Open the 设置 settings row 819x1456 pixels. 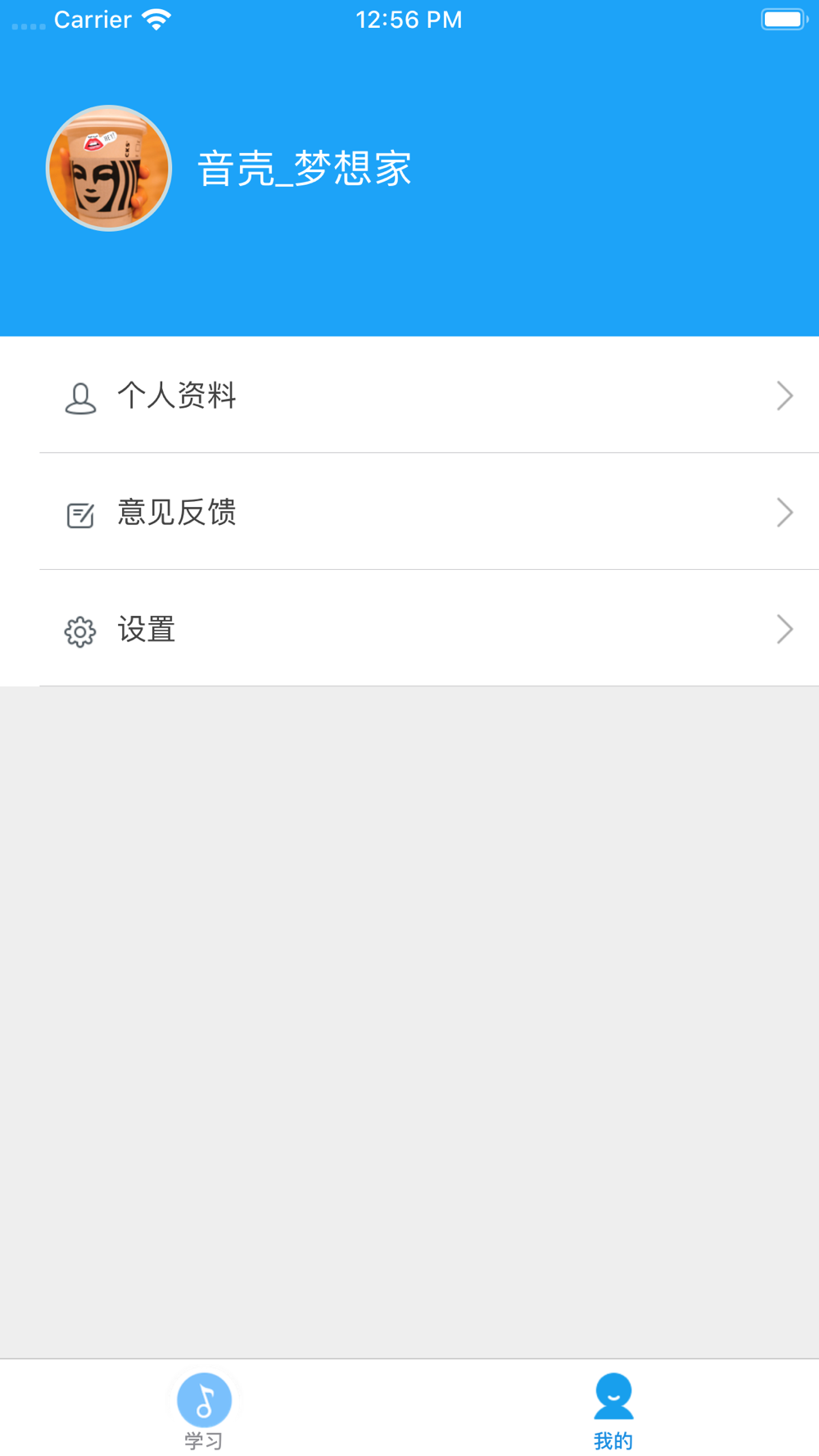coord(409,629)
